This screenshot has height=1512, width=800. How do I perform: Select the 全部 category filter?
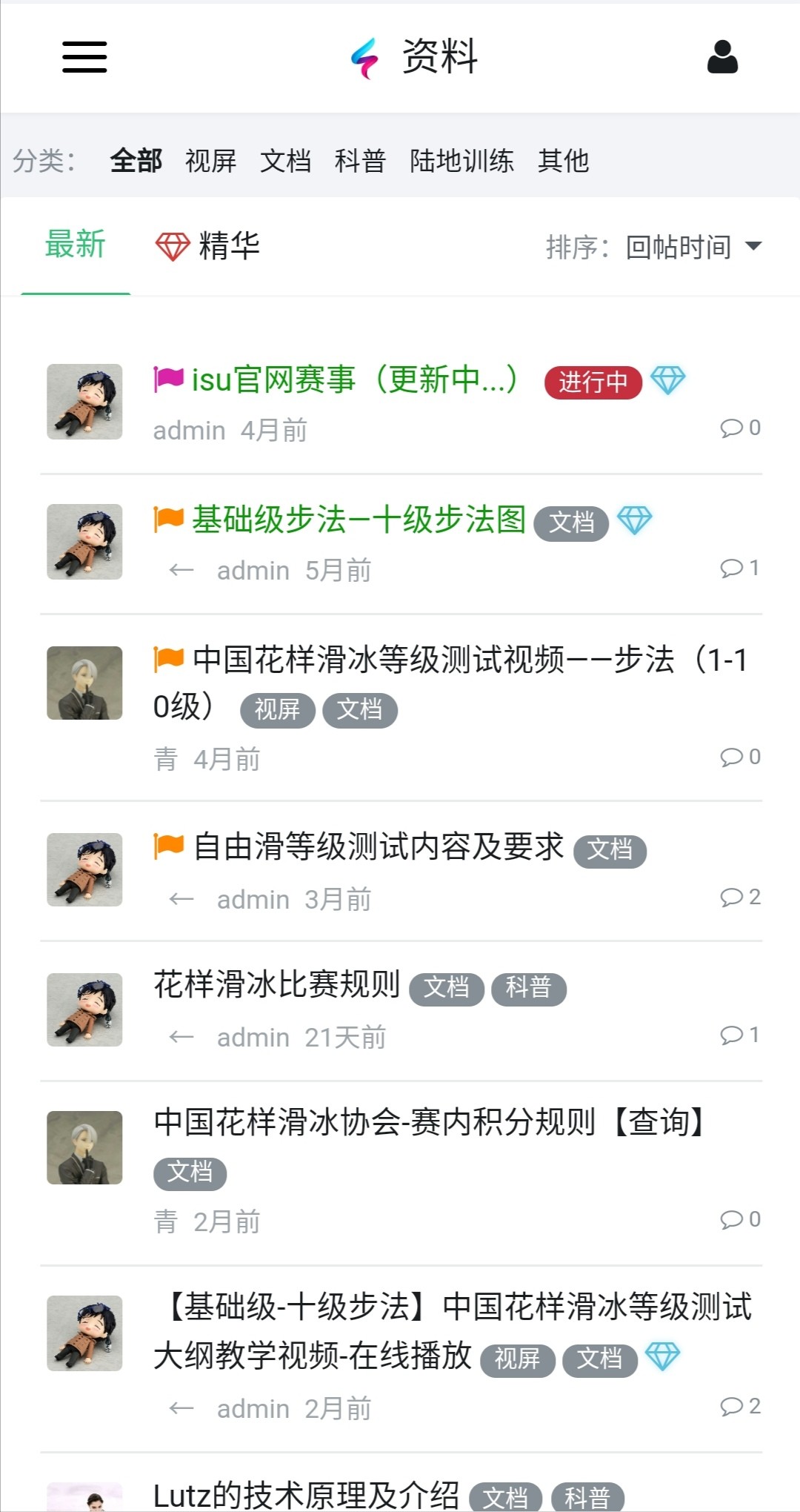pos(136,160)
